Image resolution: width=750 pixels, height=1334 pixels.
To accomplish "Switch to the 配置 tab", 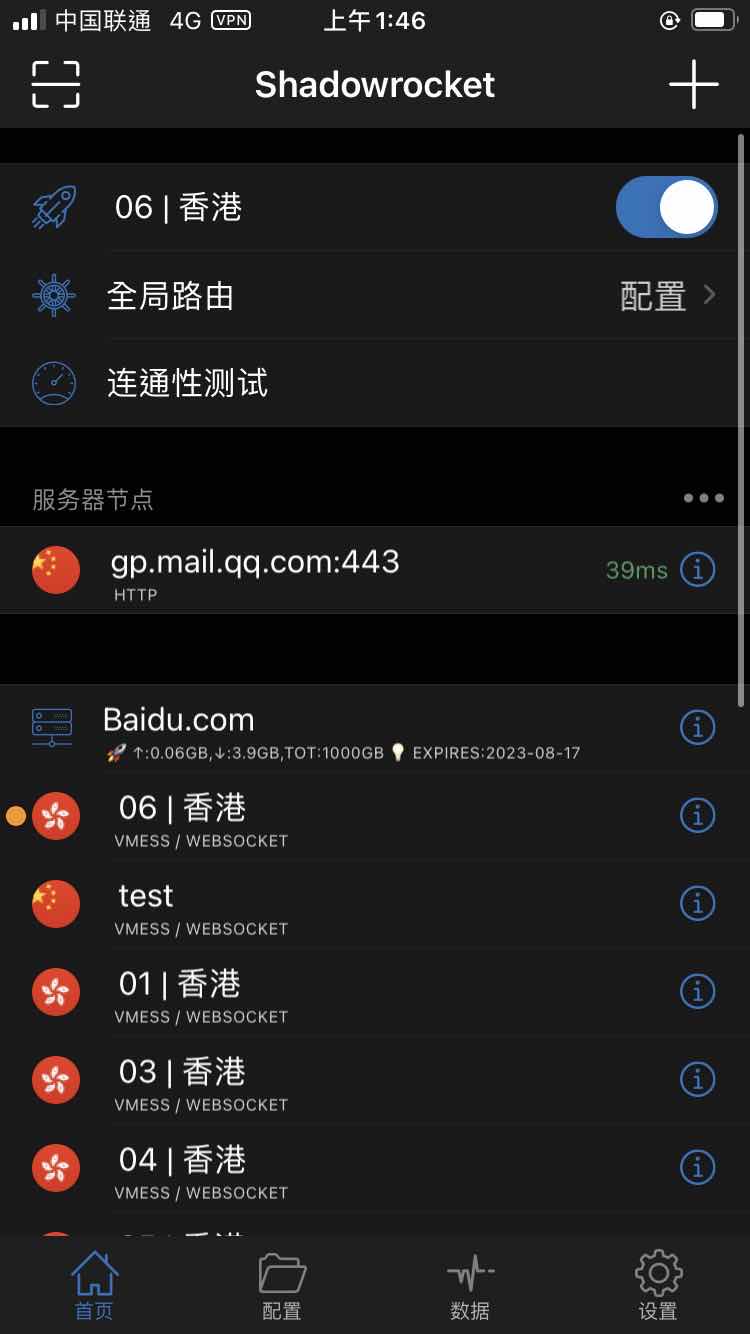I will pos(281,1285).
